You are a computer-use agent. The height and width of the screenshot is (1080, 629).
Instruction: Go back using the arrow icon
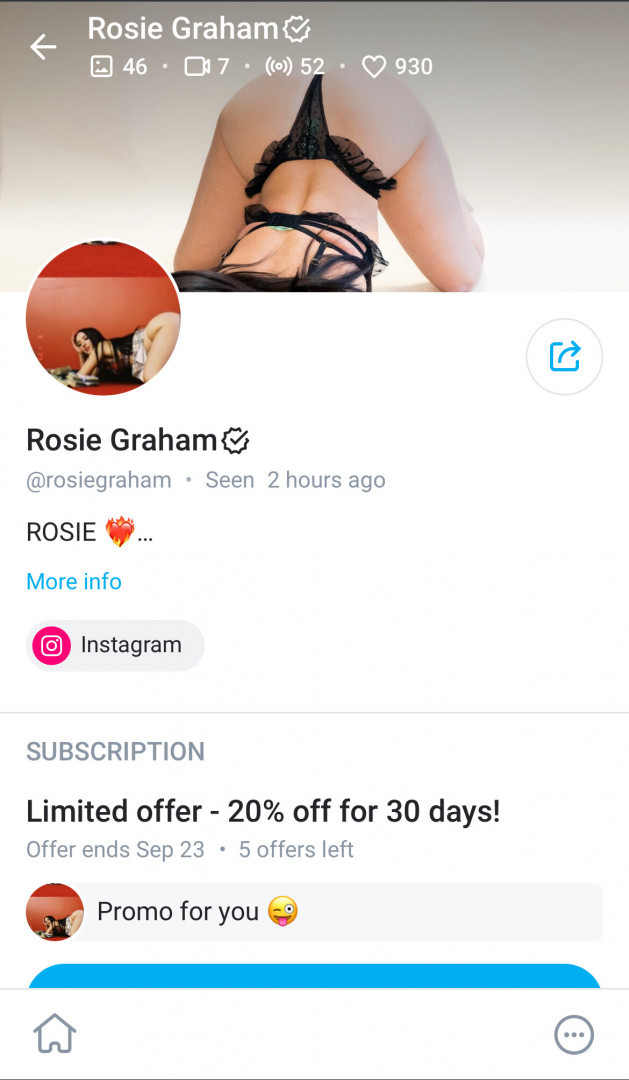tap(43, 47)
